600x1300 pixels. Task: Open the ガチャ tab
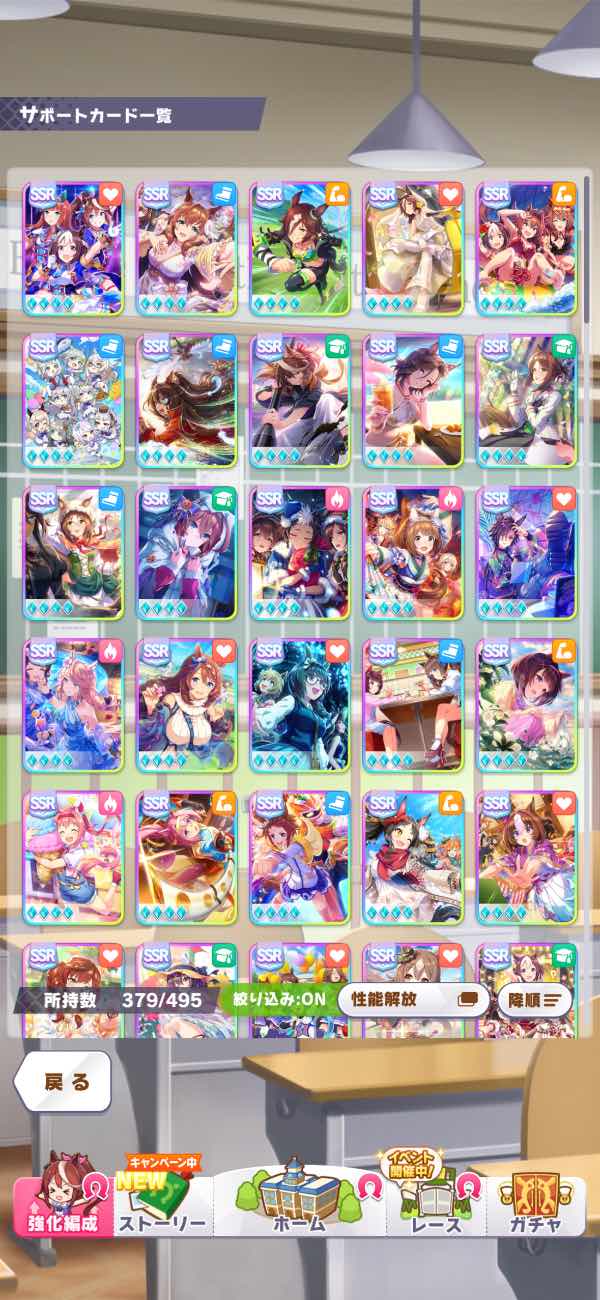[535, 1202]
